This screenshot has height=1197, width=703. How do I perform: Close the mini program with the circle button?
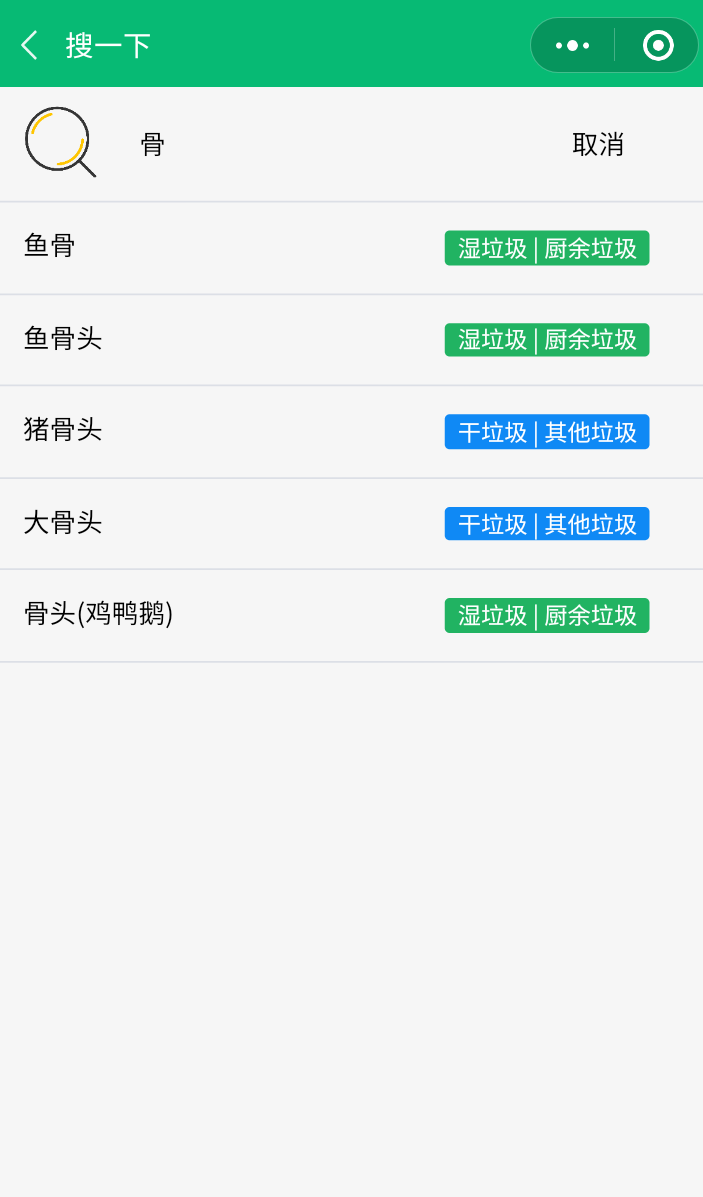[x=658, y=46]
